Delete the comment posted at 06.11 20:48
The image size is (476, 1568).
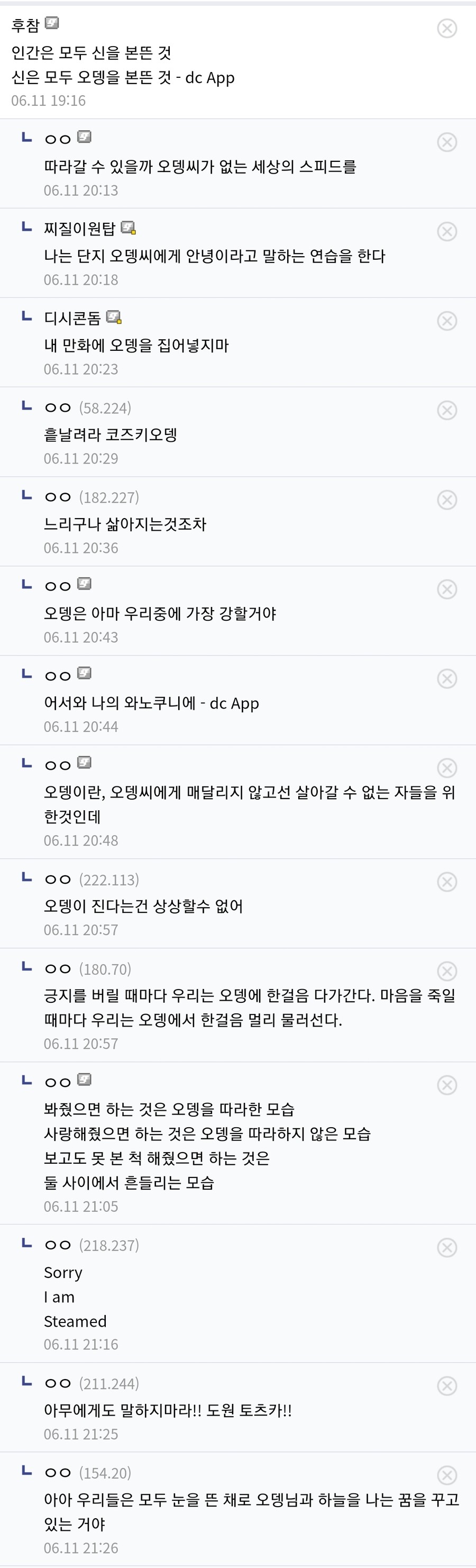pyautogui.click(x=447, y=768)
